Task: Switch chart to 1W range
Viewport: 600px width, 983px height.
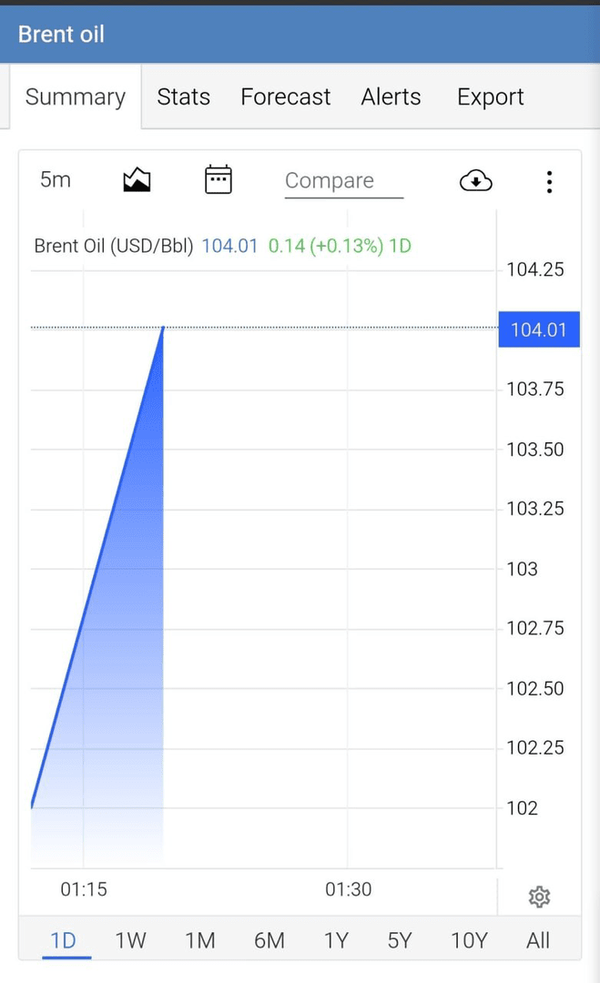Action: pyautogui.click(x=130, y=940)
